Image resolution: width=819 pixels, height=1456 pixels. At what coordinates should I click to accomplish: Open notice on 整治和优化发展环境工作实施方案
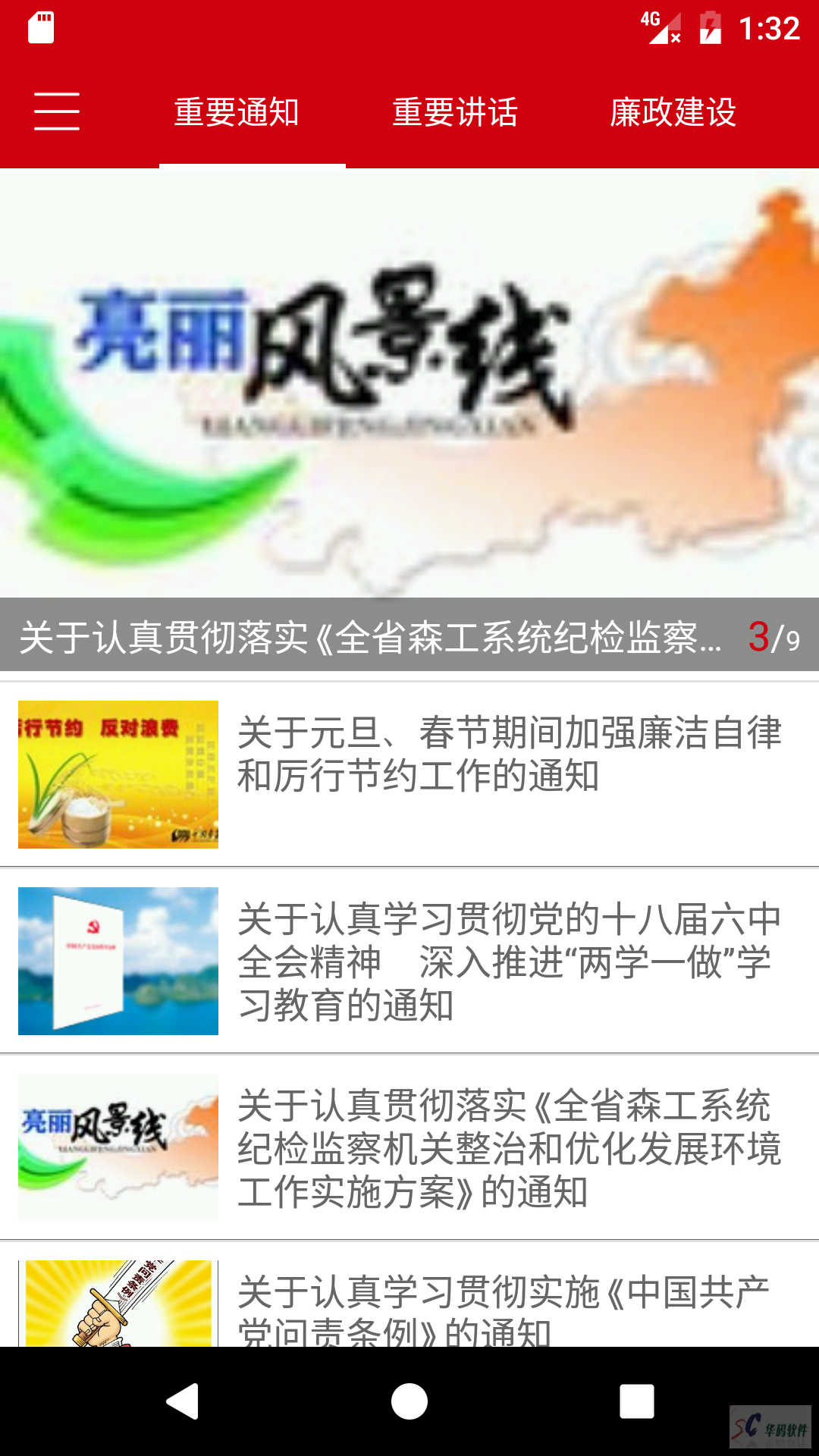(x=508, y=1147)
